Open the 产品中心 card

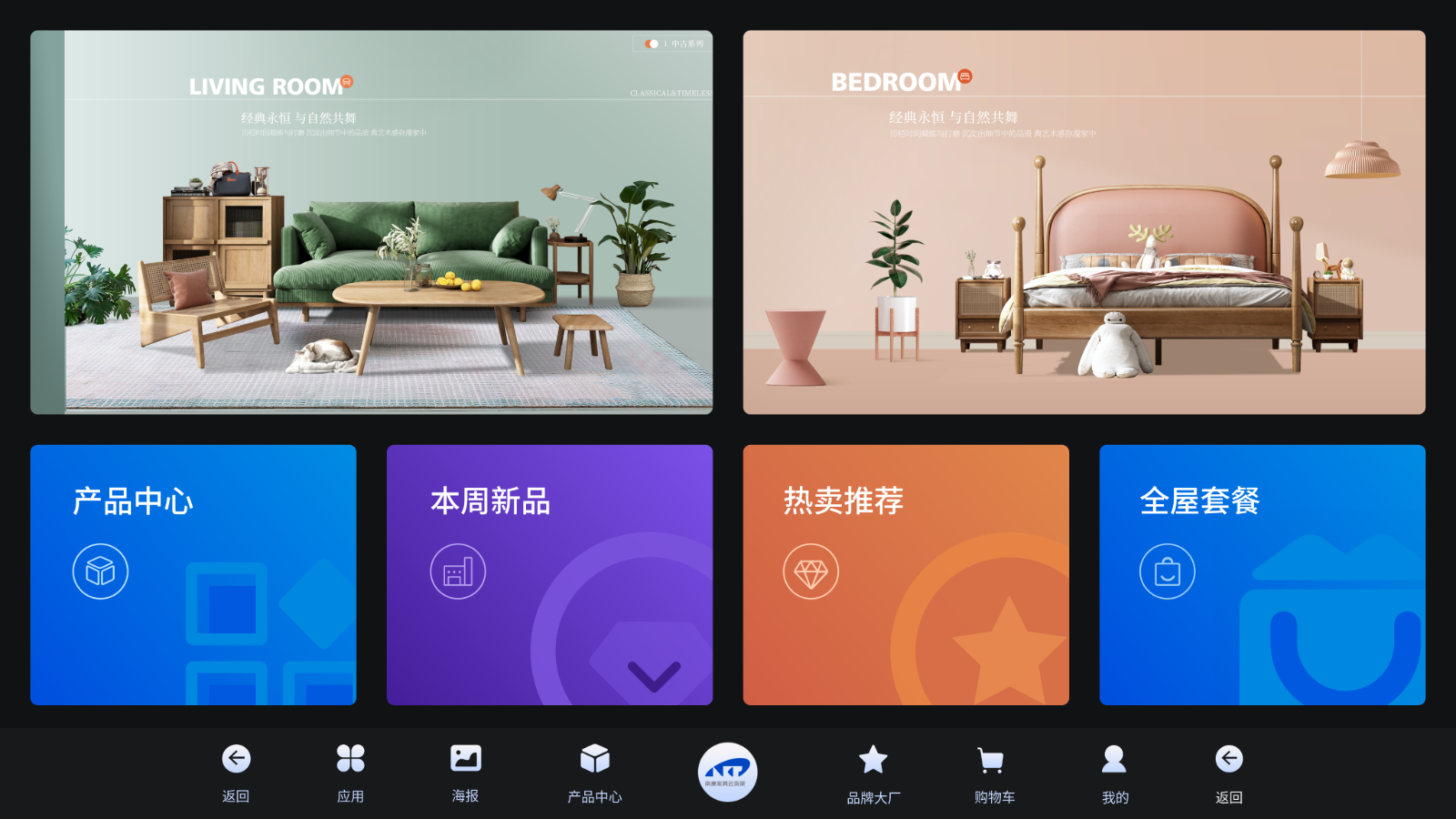[193, 574]
